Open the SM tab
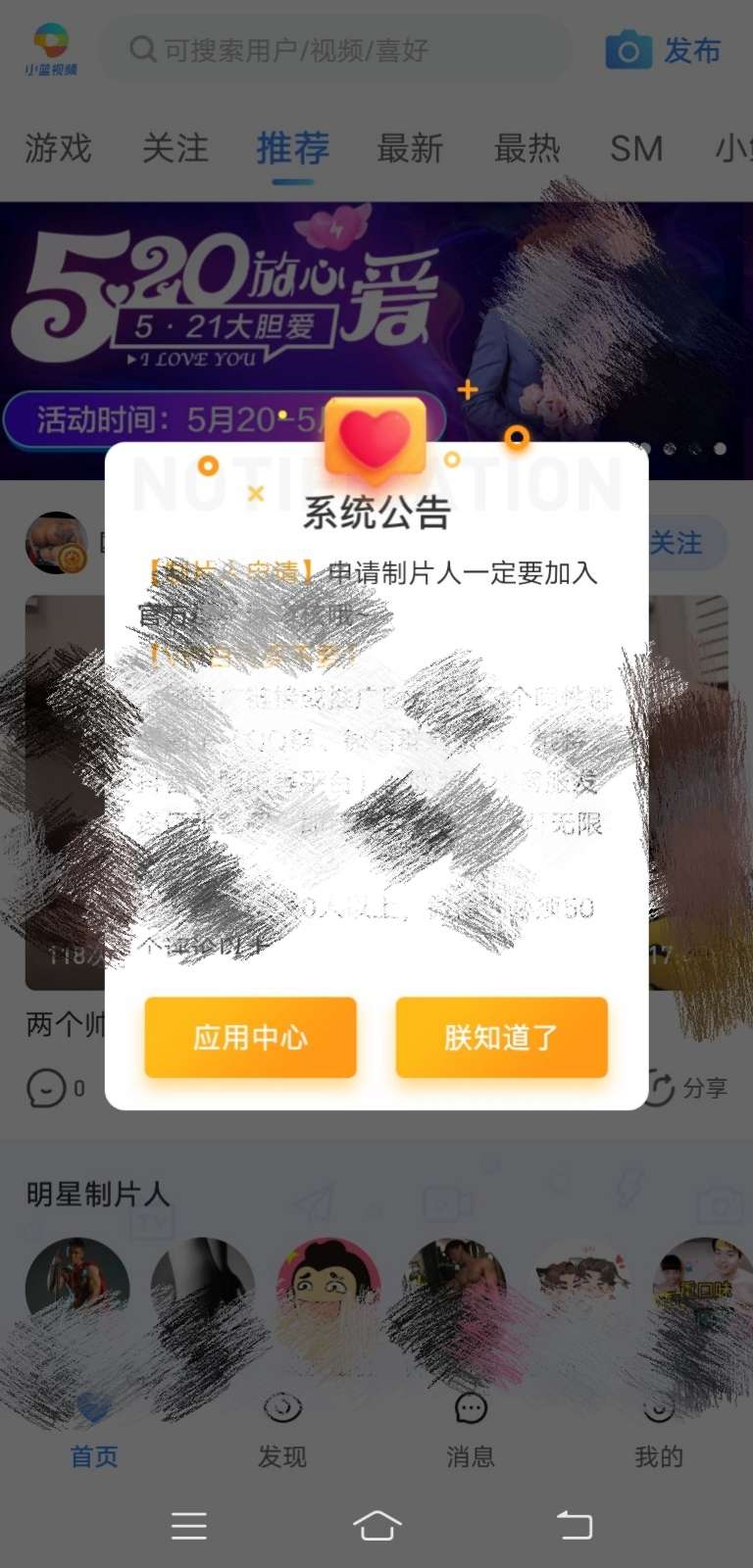Viewport: 753px width, 1568px height. coord(636,149)
